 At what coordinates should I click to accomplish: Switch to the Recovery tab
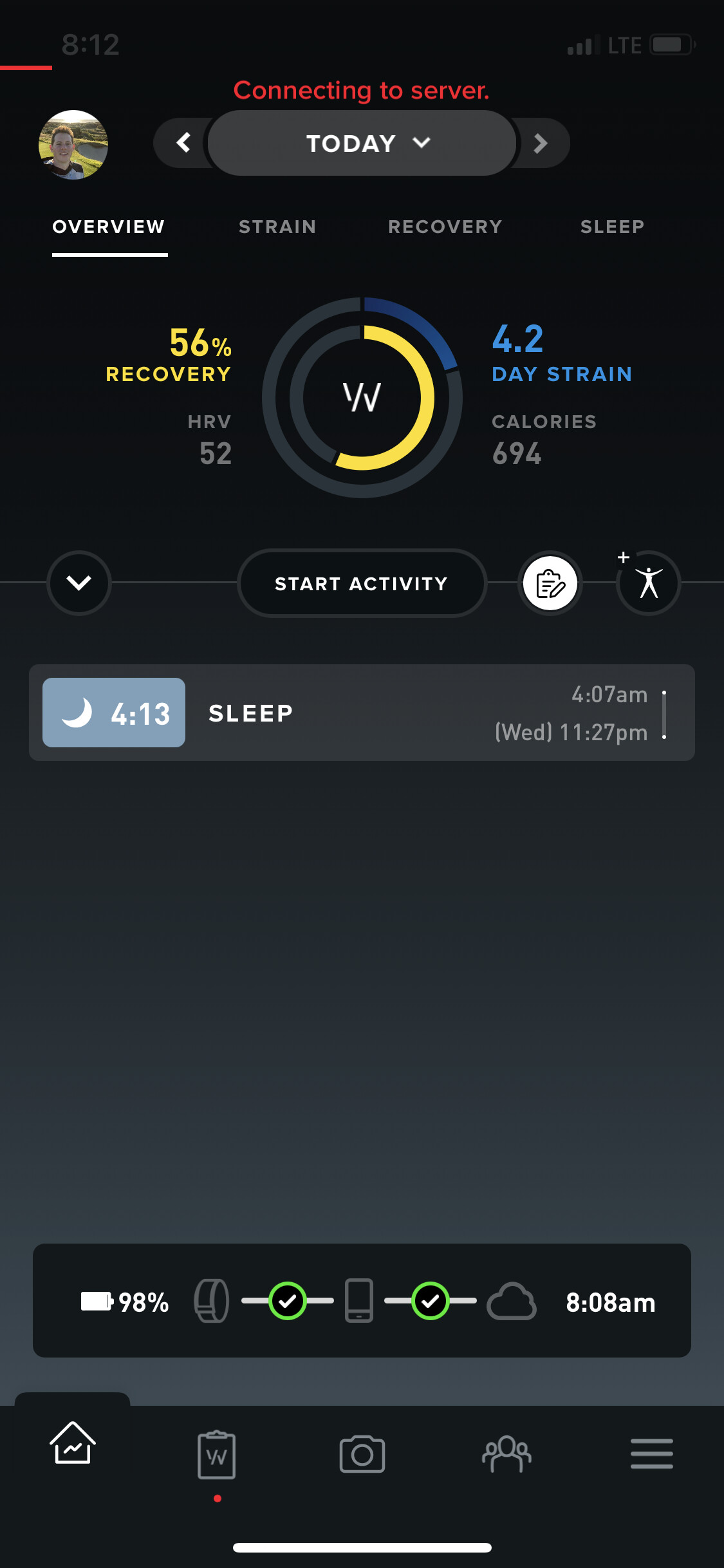point(445,227)
